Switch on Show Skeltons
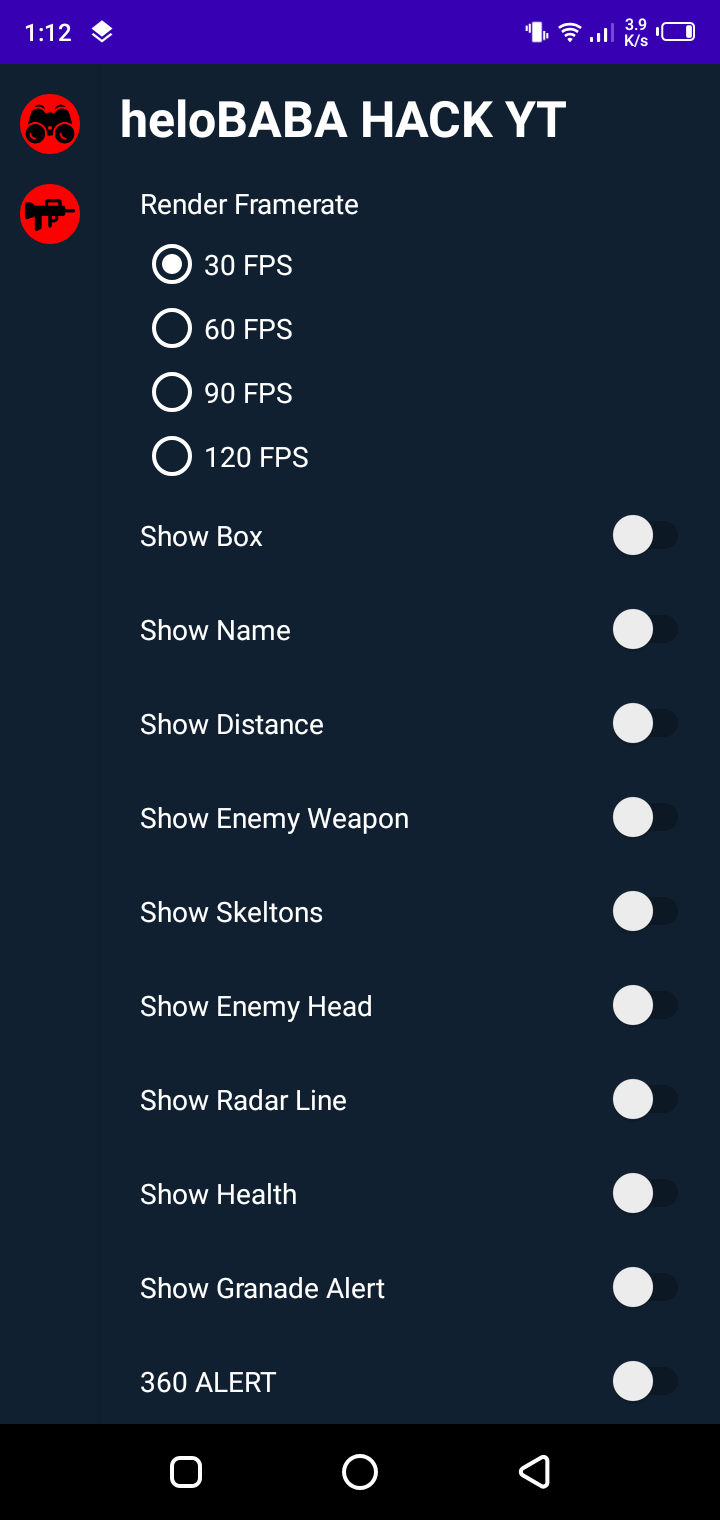 point(644,912)
